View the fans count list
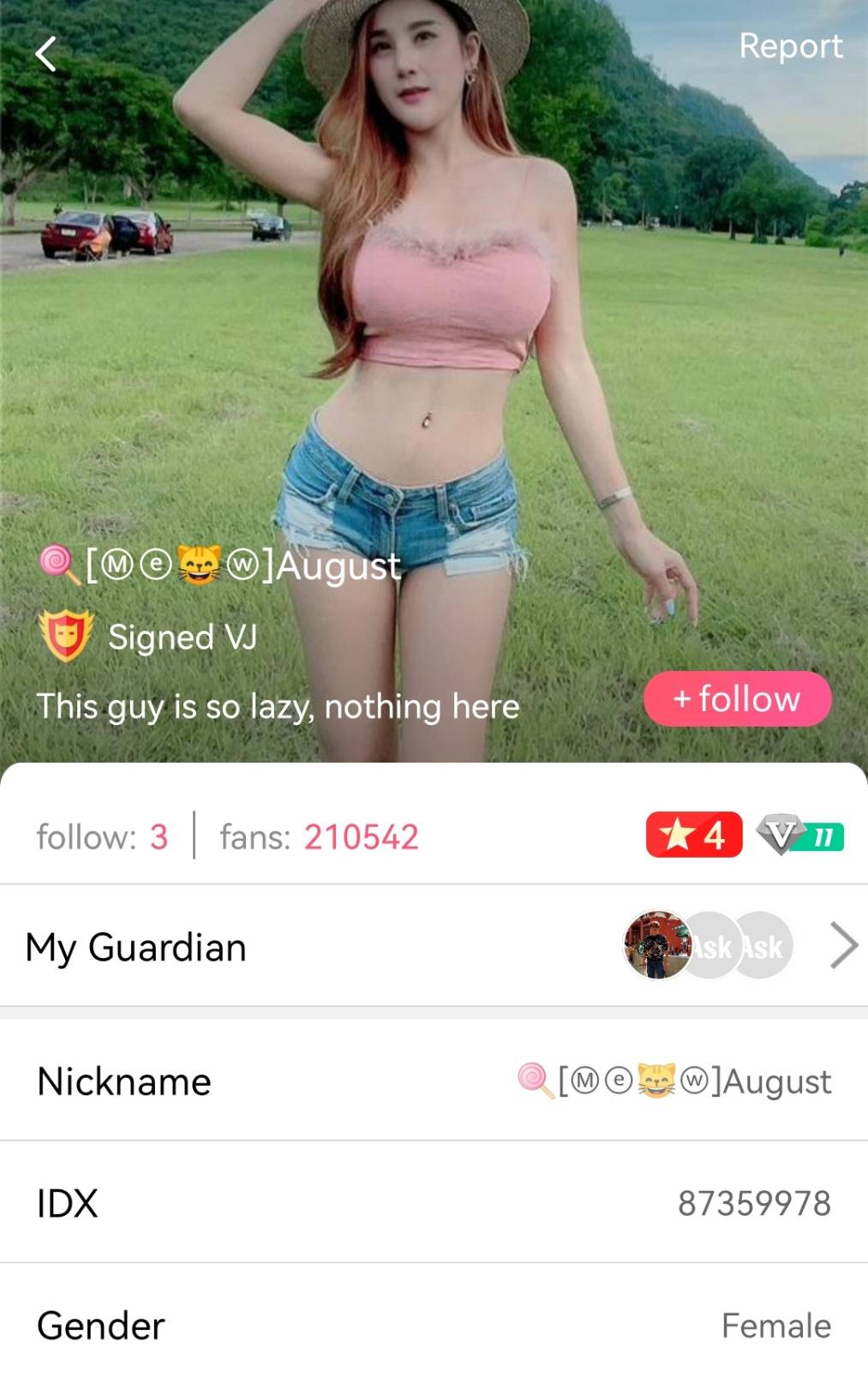 click(x=319, y=837)
